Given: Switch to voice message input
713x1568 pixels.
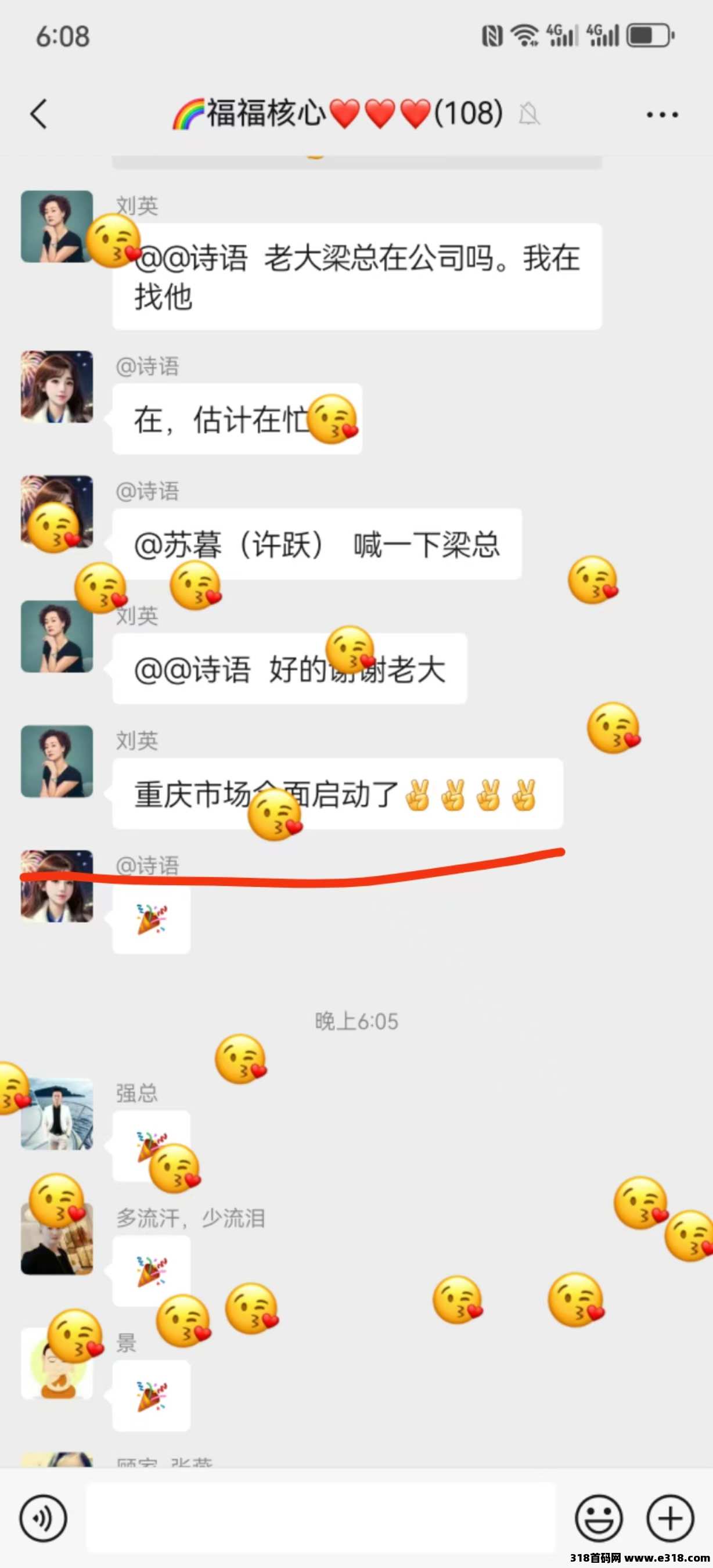Looking at the screenshot, I should pos(43,1519).
